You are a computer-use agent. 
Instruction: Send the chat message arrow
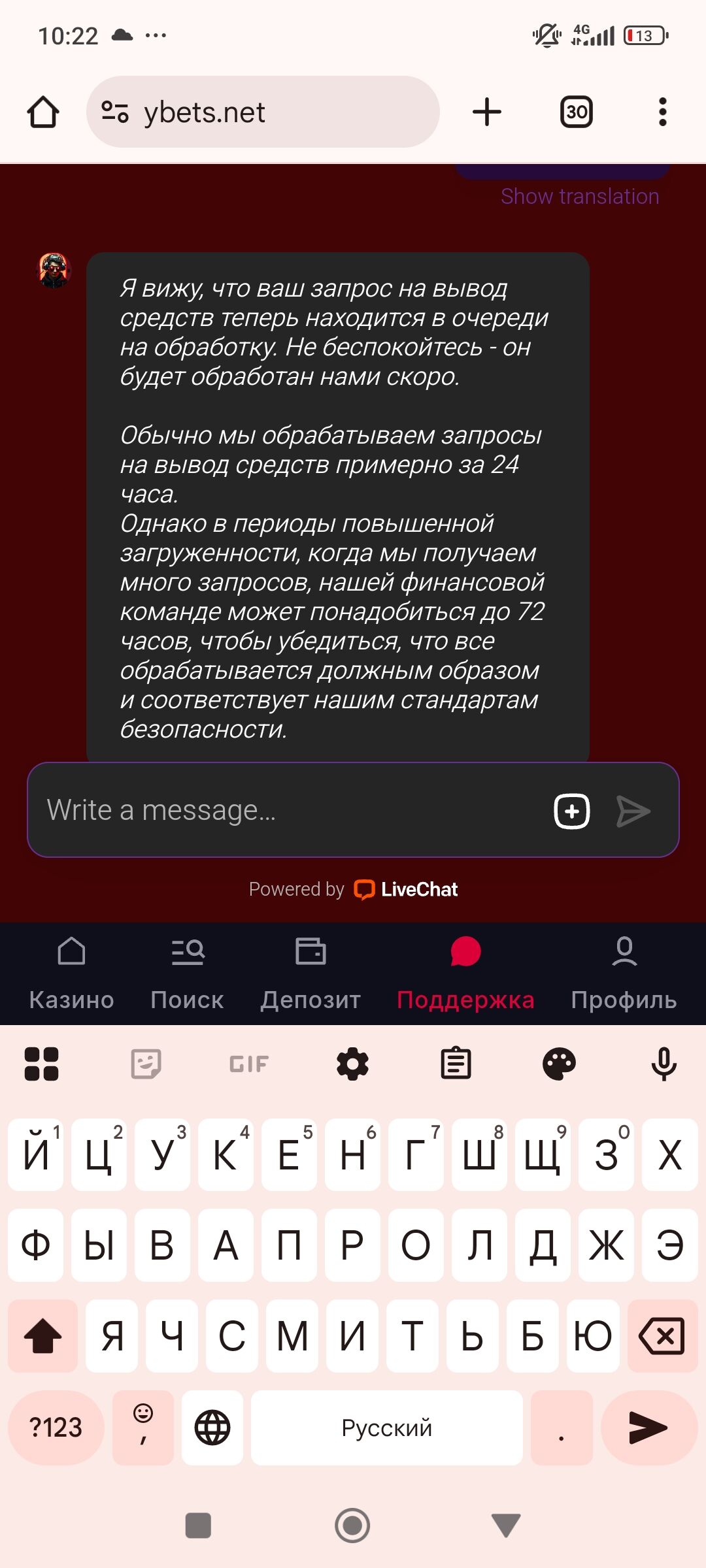click(x=633, y=811)
